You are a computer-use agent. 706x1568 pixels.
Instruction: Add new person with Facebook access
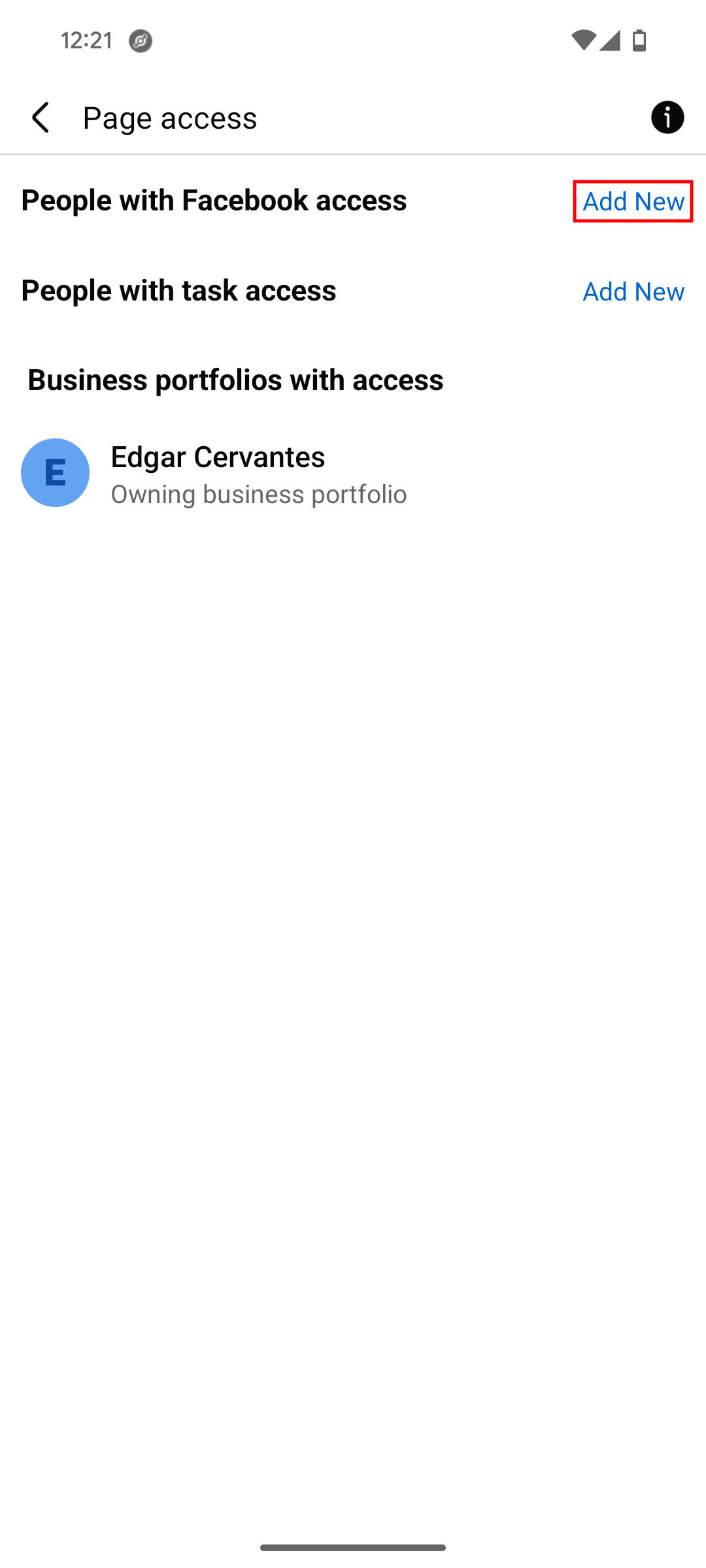coord(633,201)
